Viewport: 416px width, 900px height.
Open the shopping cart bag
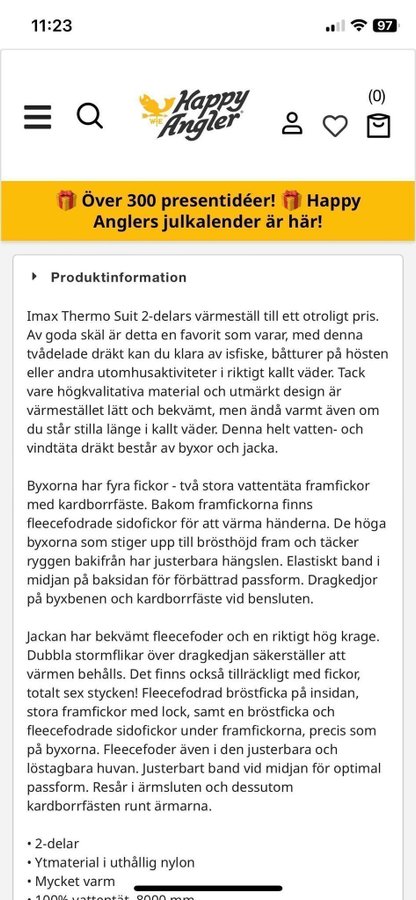[378, 125]
